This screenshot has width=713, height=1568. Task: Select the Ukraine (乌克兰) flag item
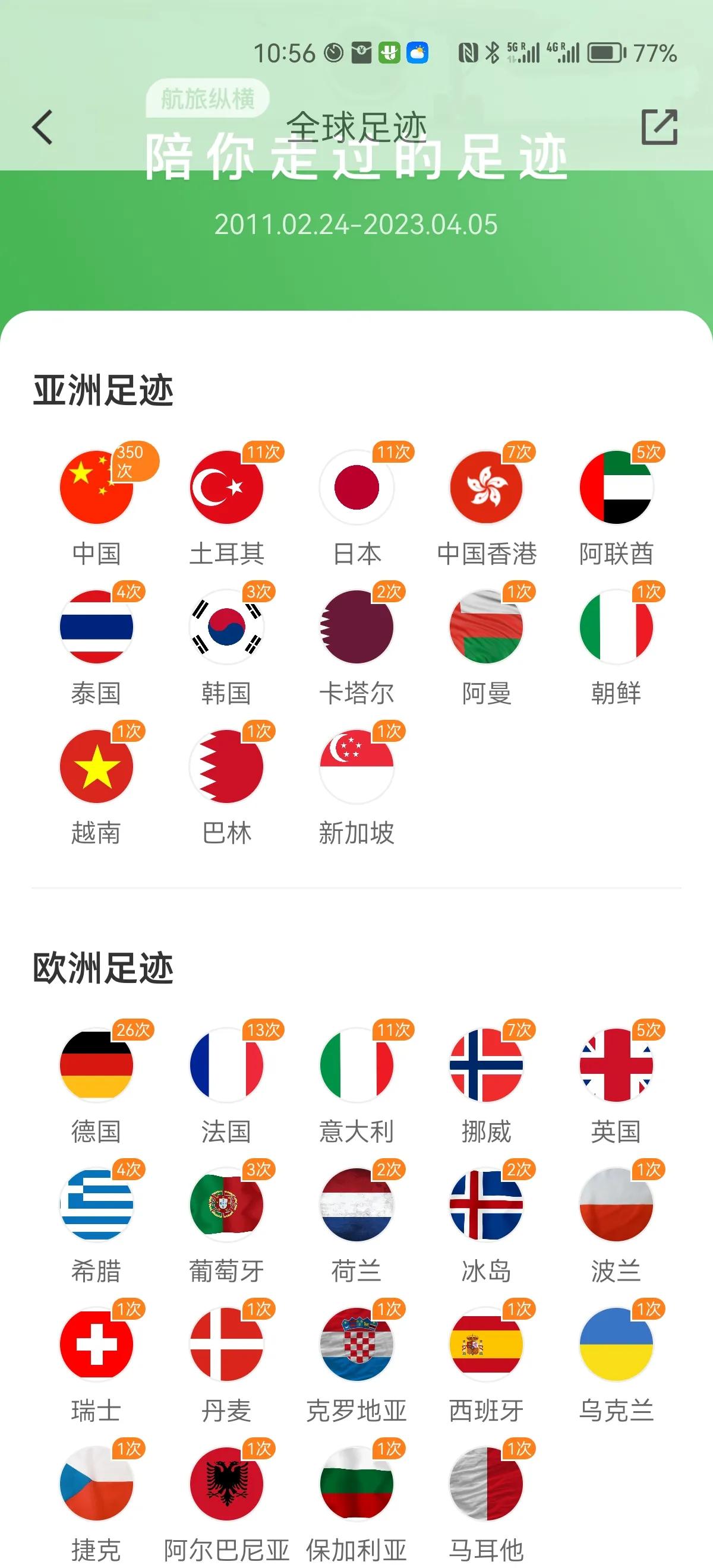pyautogui.click(x=616, y=1344)
